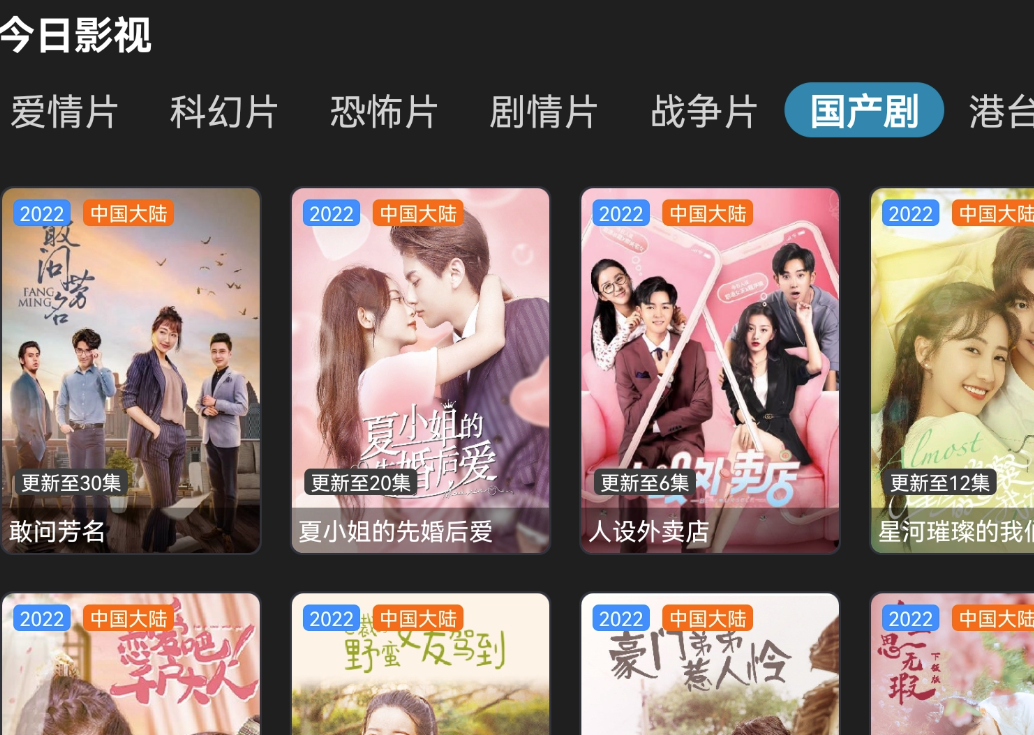Open the 星河璀璨的我们 card
Image resolution: width=1034 pixels, height=735 pixels.
click(x=952, y=370)
